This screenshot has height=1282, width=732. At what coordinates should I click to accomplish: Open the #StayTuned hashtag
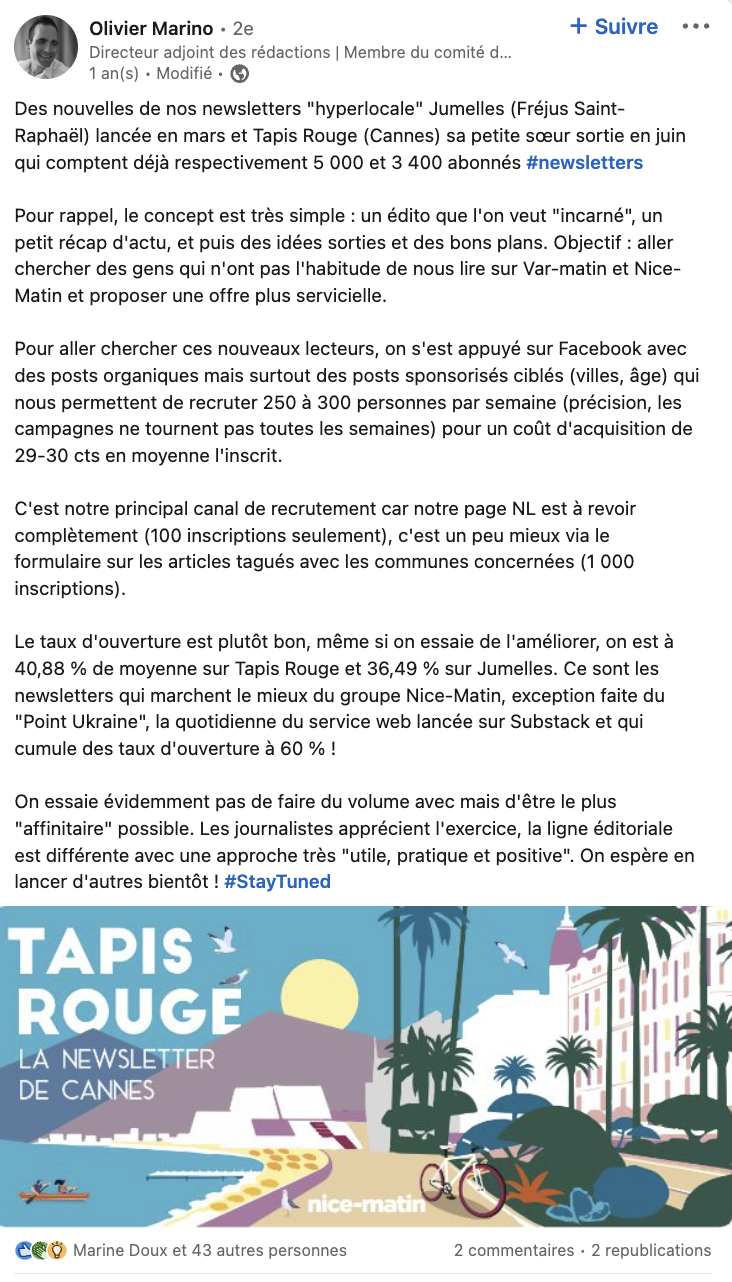[x=277, y=881]
